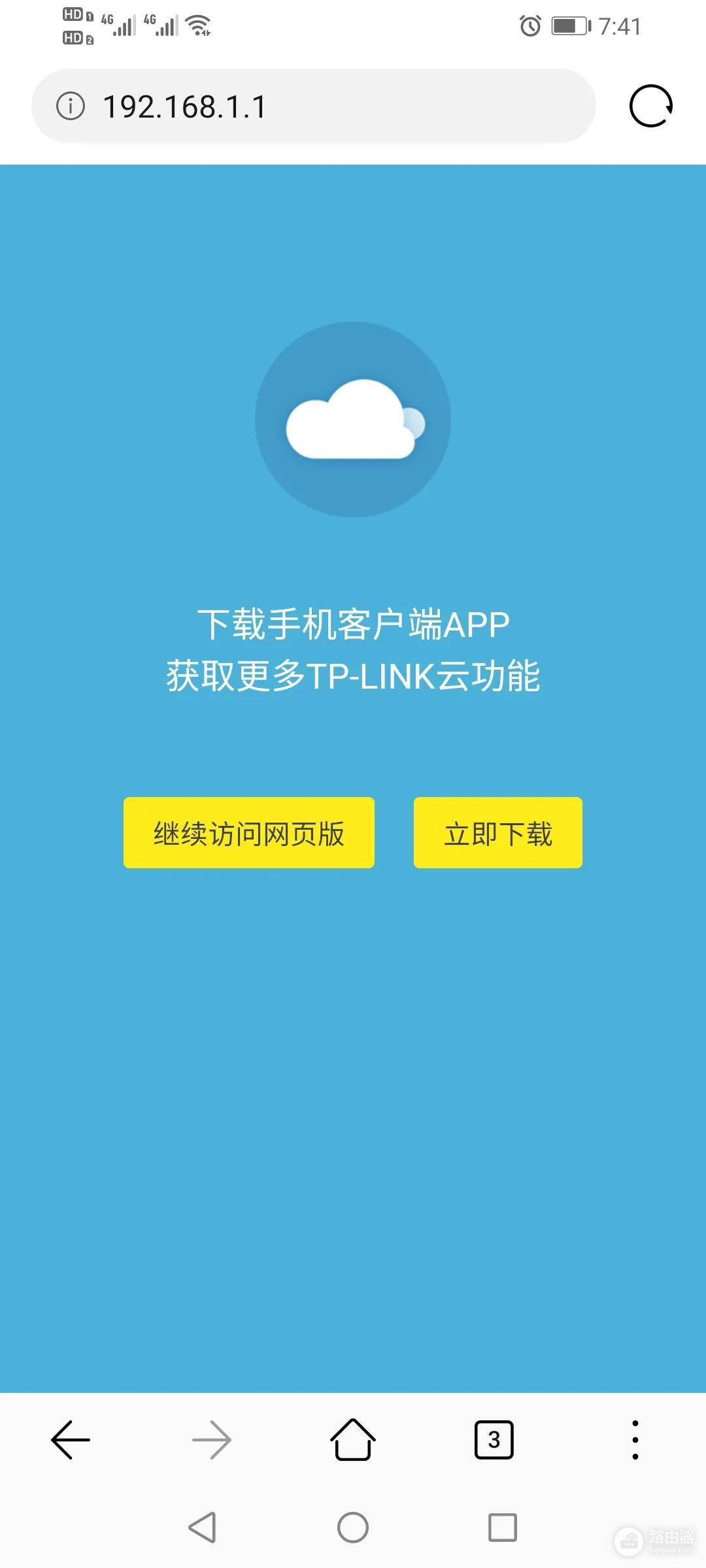706x1568 pixels.
Task: Tap the system recent apps button
Action: tap(503, 1527)
